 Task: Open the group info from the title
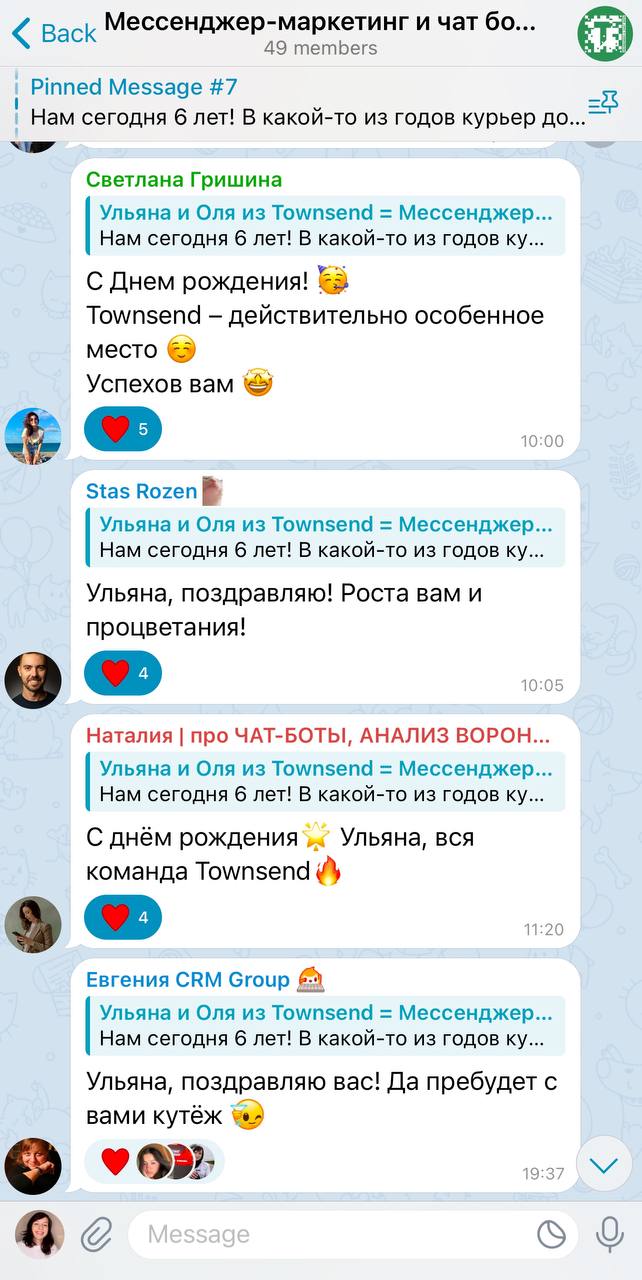[320, 33]
